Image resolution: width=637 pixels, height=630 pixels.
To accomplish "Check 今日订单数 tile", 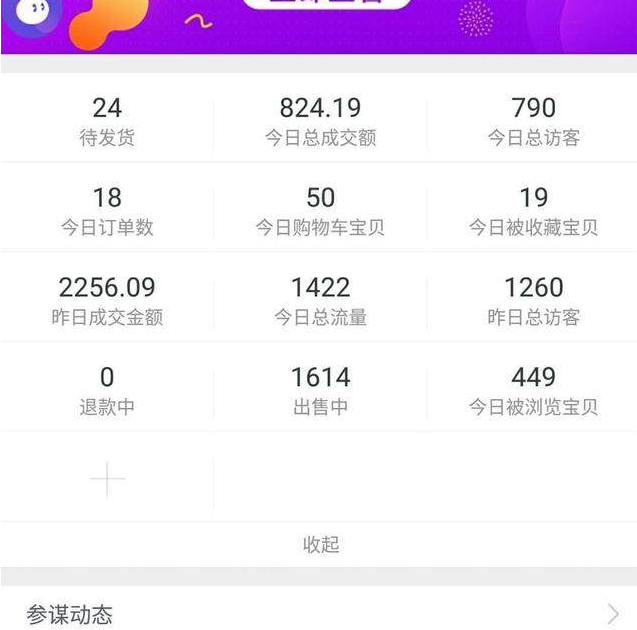I will pyautogui.click(x=107, y=211).
